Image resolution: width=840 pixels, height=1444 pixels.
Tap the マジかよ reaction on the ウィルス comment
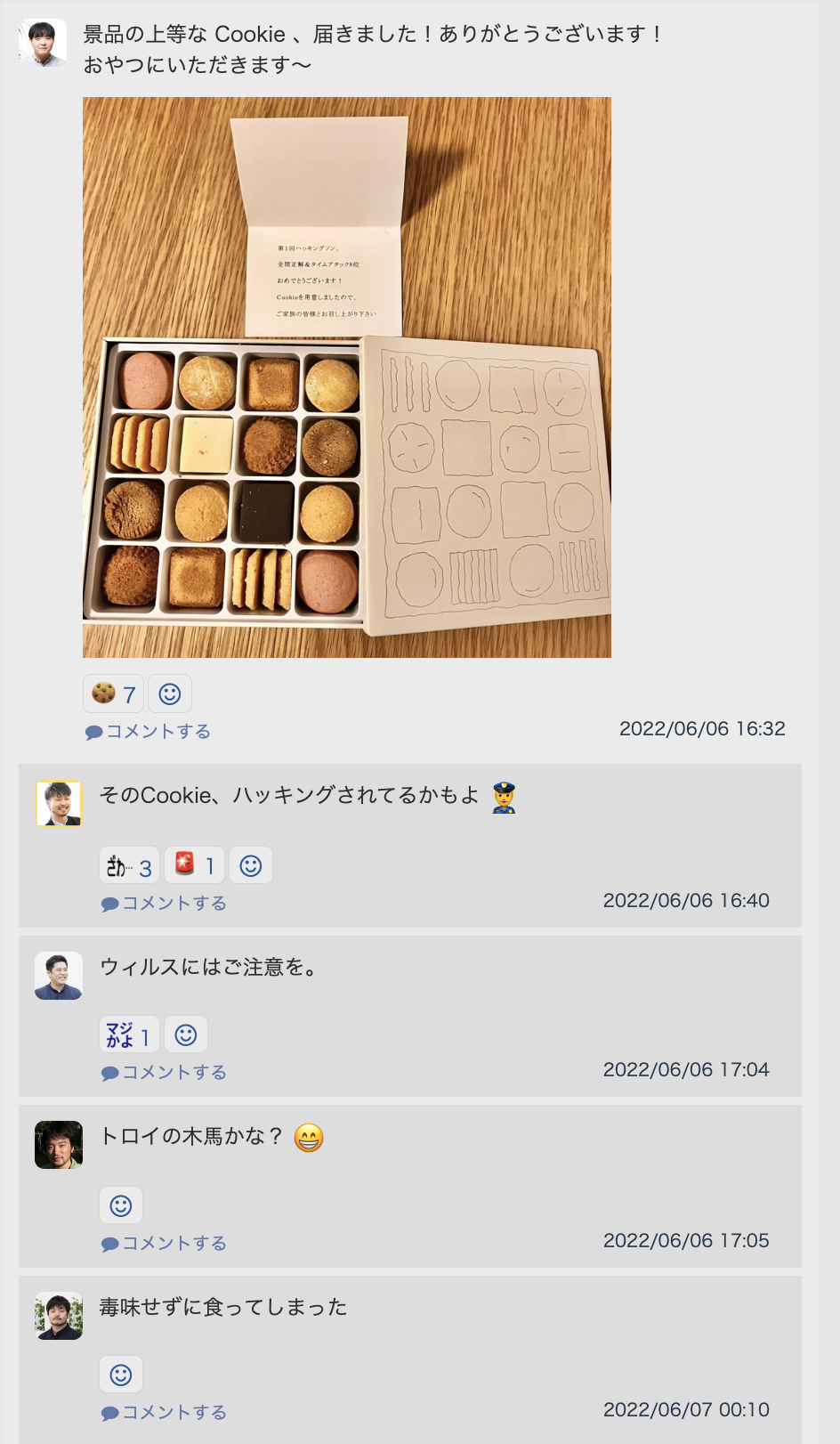point(129,1035)
